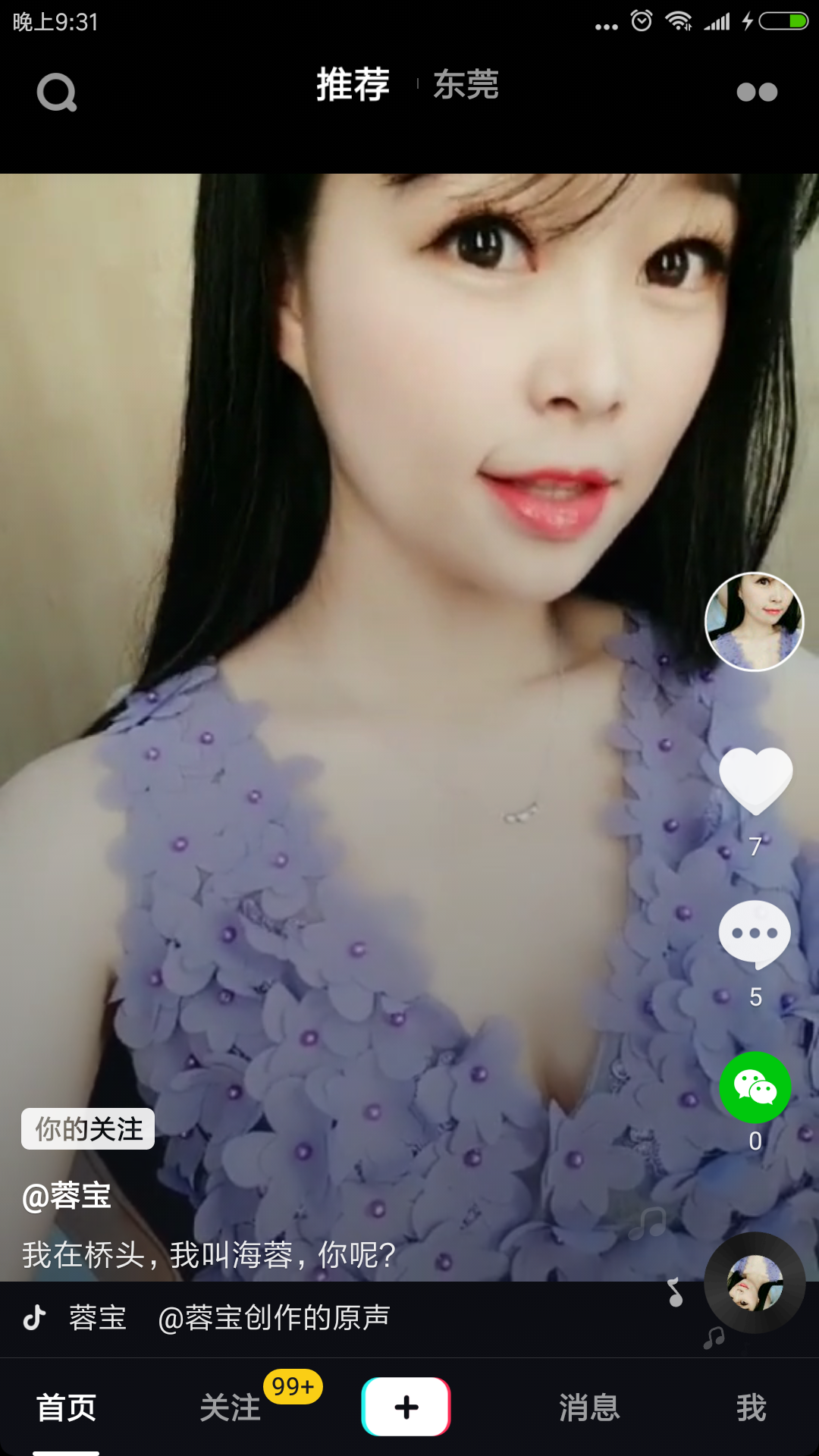Open the @蓉宝 username link
Screen dimensions: 819x1456
click(x=67, y=1196)
